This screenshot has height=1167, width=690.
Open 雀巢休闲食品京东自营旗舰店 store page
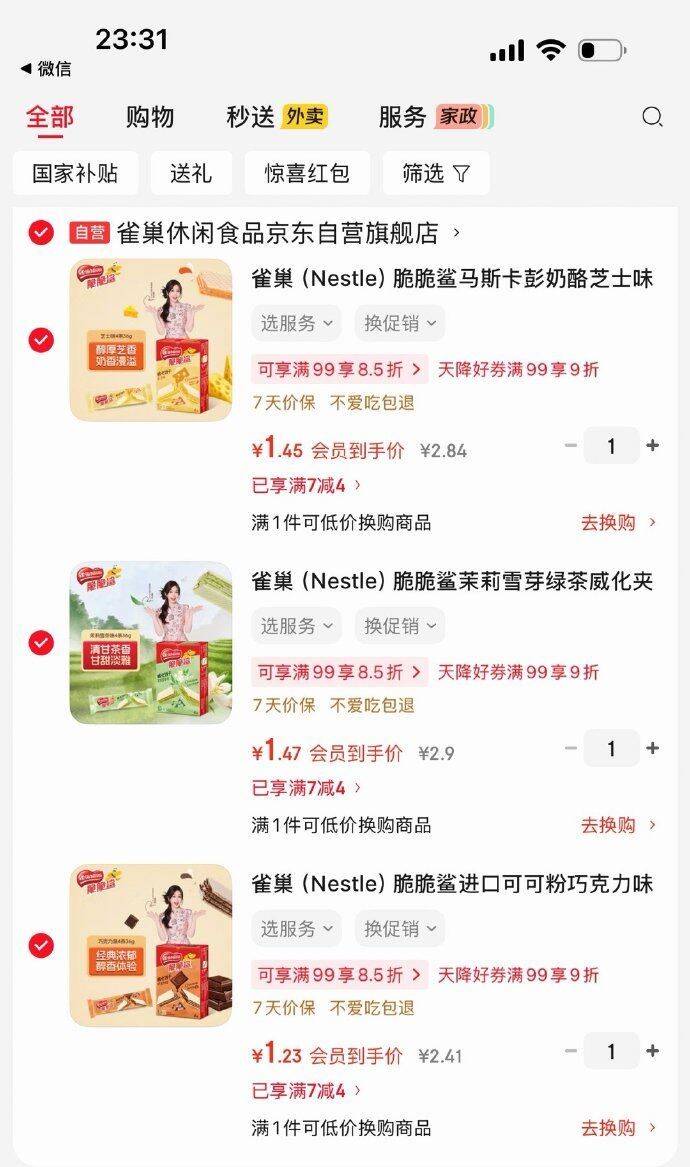(279, 233)
